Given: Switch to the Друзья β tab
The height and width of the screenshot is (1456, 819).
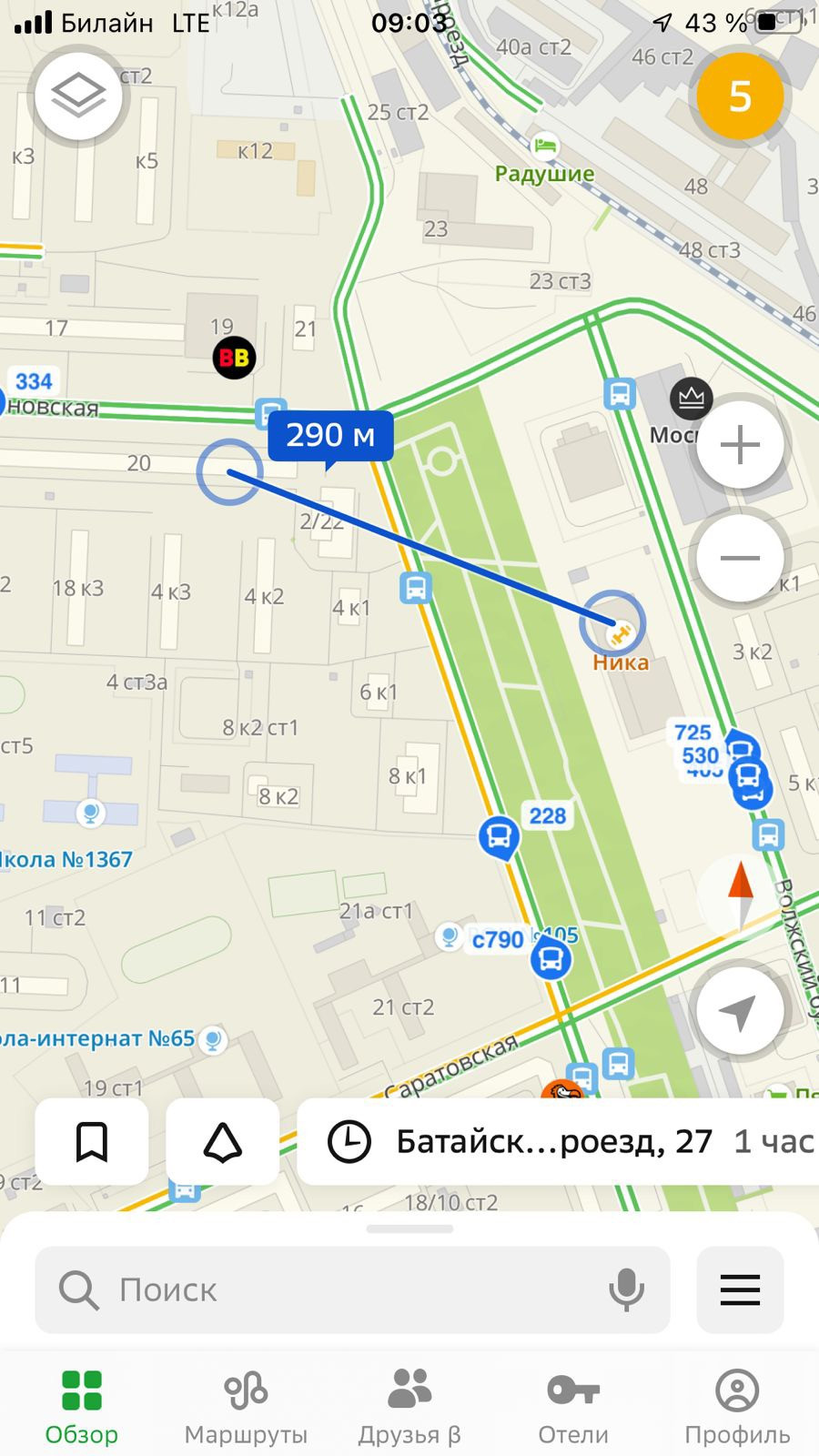Looking at the screenshot, I should tap(409, 1406).
